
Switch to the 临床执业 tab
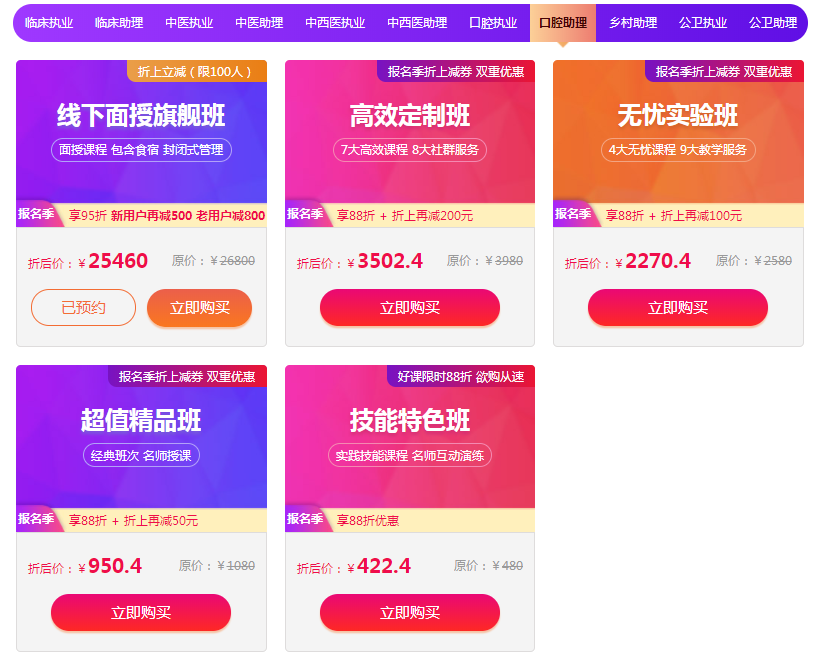[x=49, y=22]
